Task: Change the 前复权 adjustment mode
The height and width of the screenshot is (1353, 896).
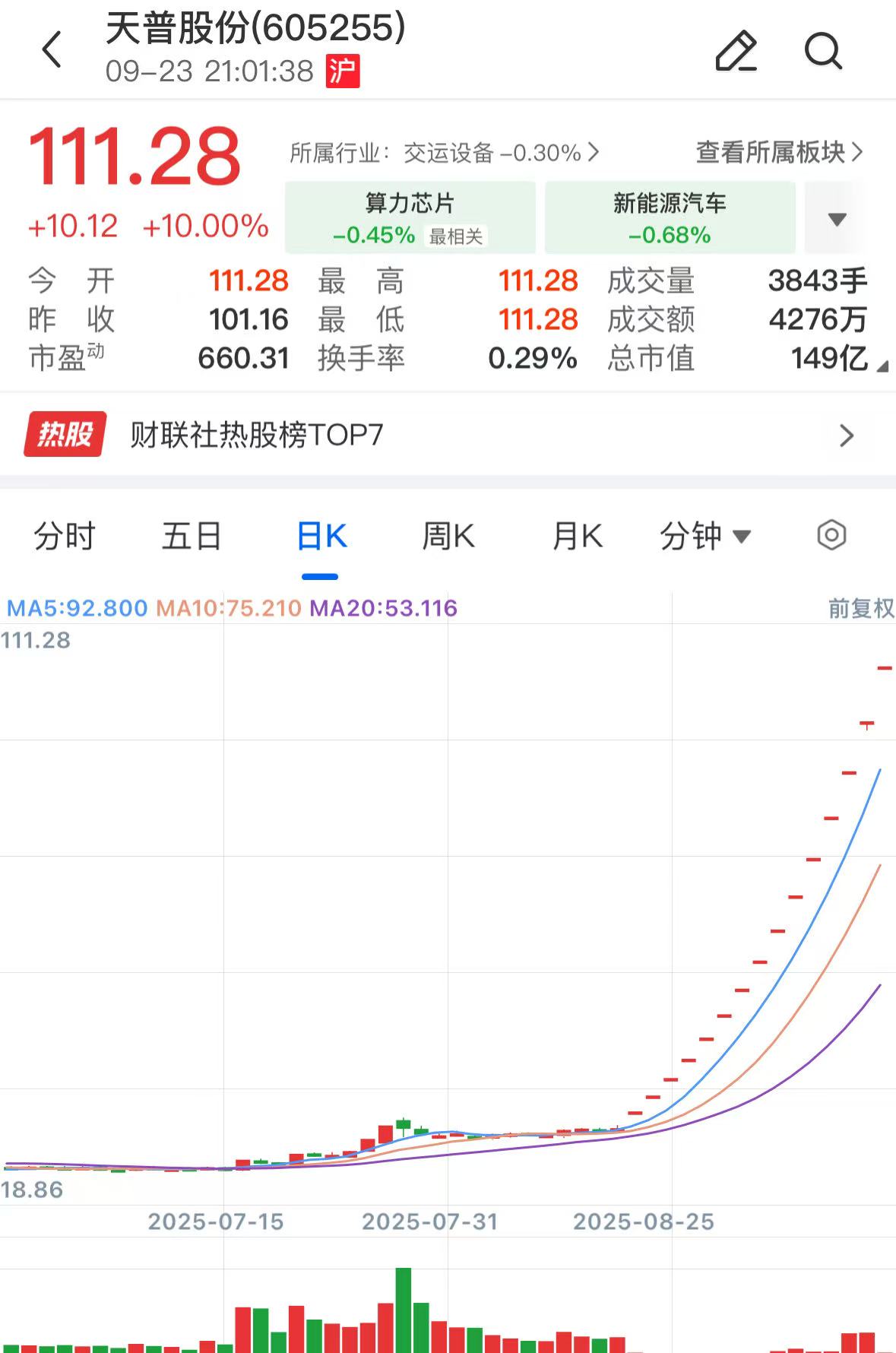Action: tap(860, 608)
